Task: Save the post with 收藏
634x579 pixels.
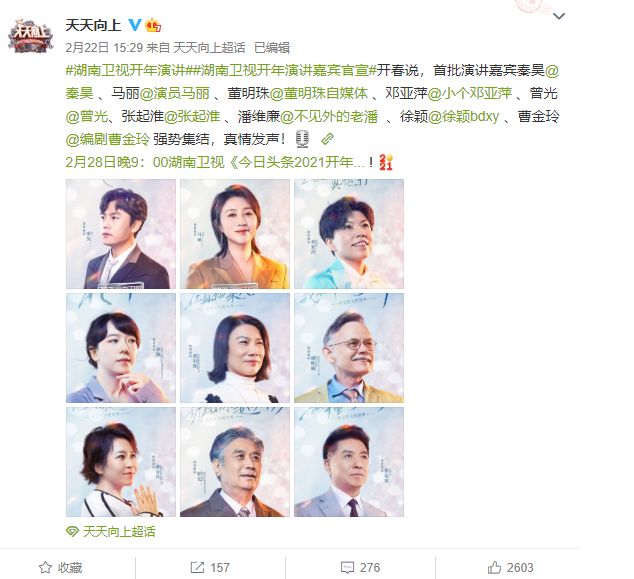Action: (61, 567)
